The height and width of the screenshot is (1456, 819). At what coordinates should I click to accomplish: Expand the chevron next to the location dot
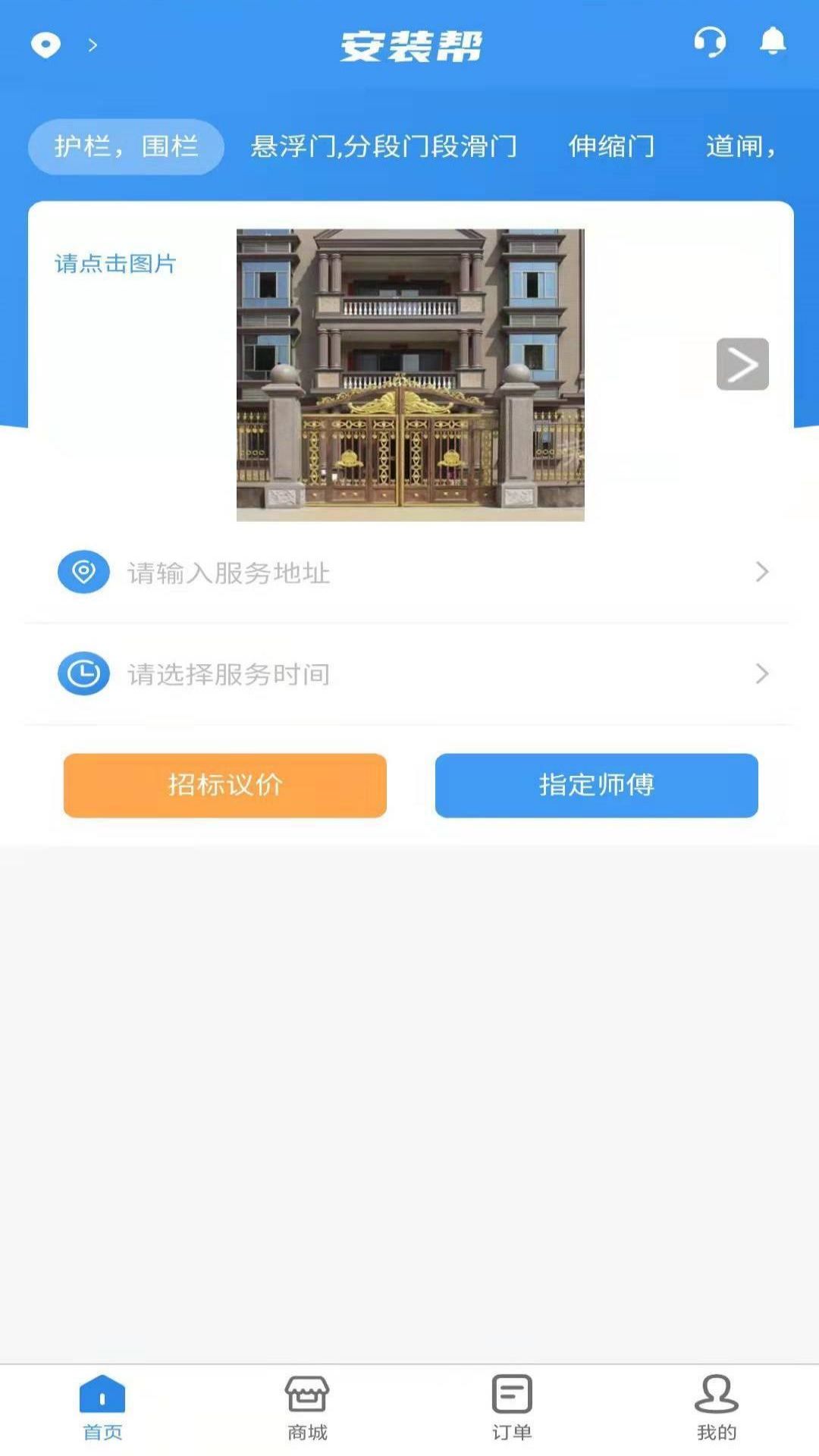pos(93,45)
